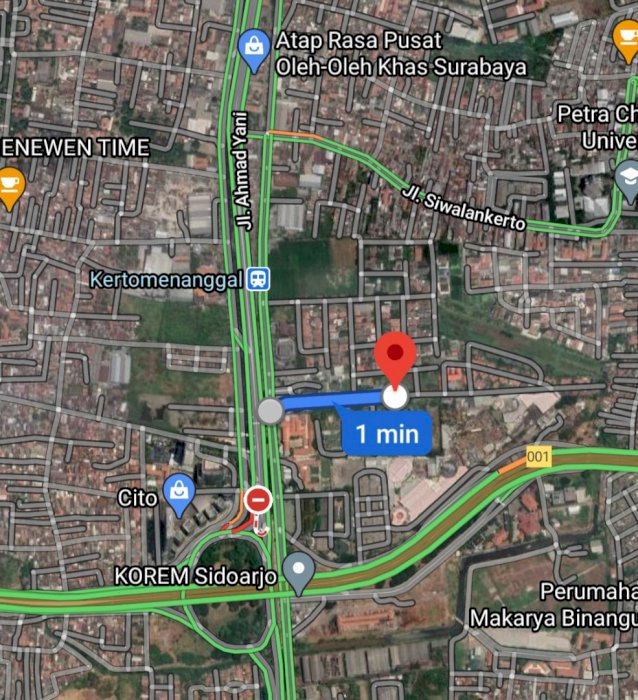
Task: Select the Kertomenanggal station marker
Action: point(258,279)
